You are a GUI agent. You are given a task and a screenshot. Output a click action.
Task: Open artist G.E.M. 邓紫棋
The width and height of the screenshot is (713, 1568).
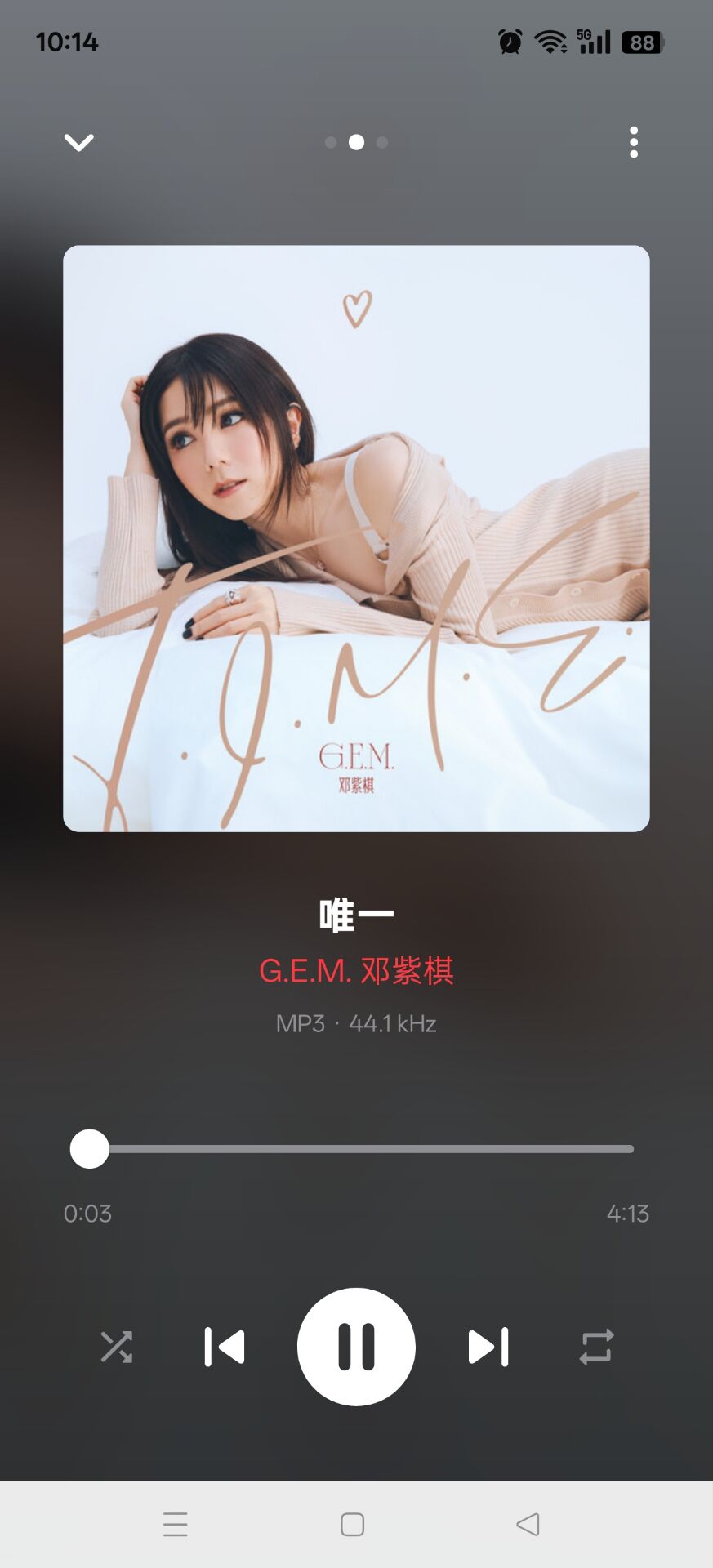356,971
